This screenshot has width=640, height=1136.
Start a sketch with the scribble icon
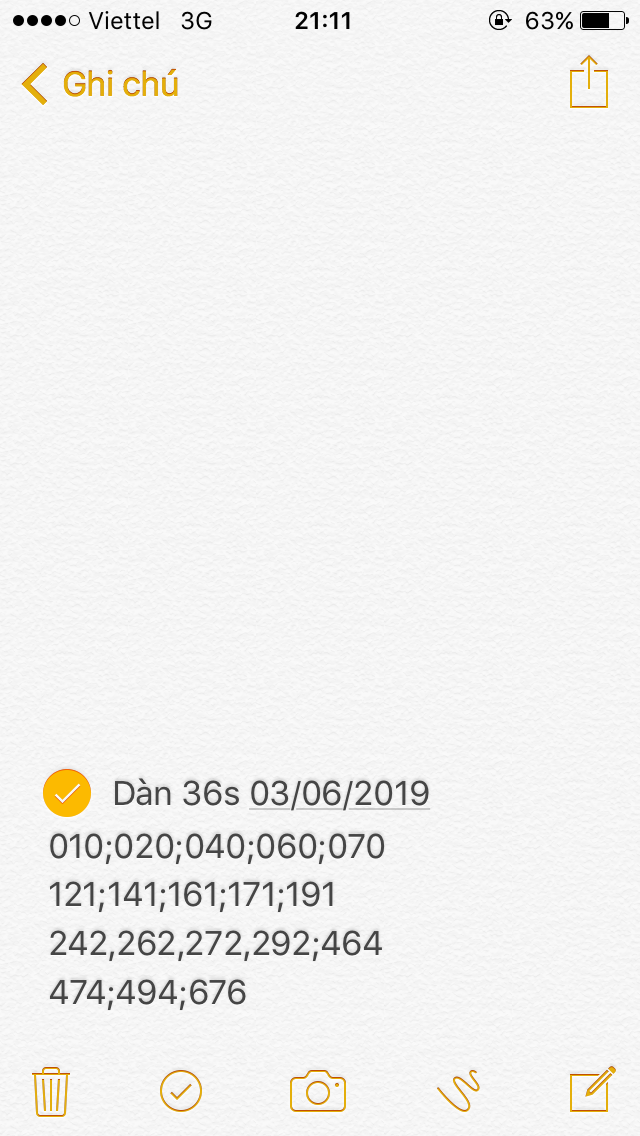(458, 1091)
